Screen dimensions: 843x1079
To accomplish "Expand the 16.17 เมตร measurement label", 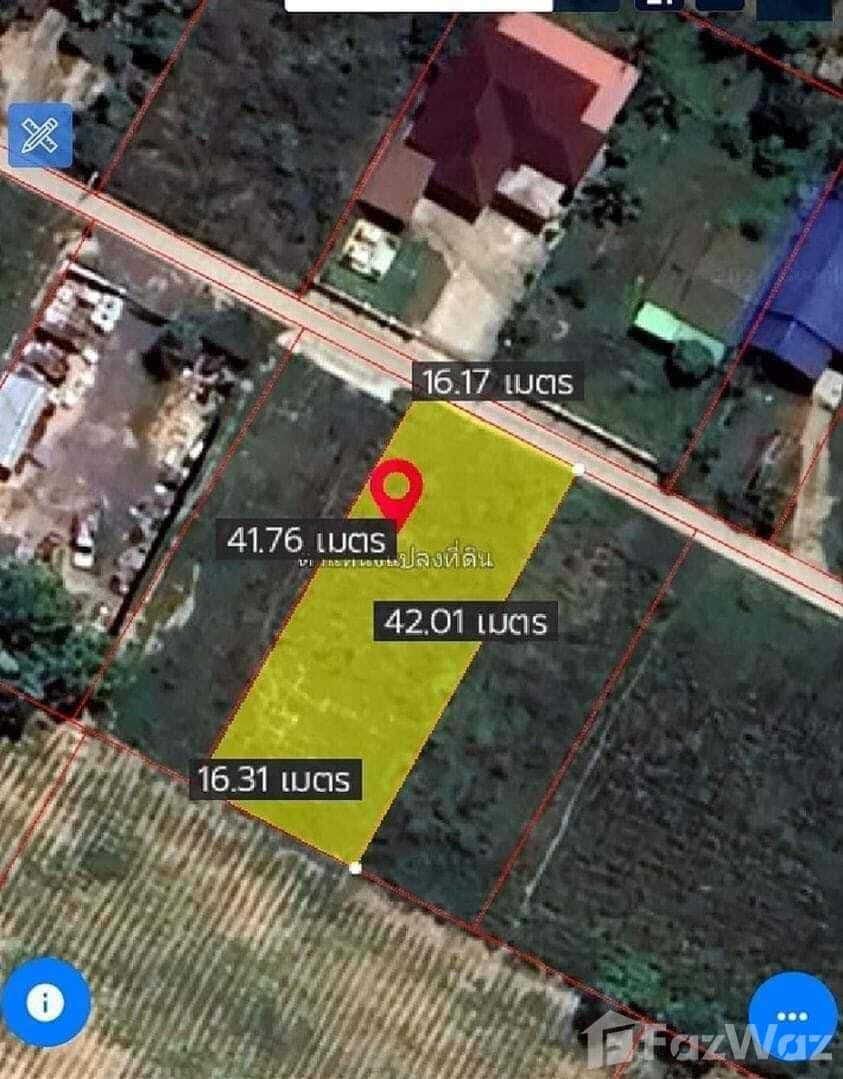I will pos(497,381).
